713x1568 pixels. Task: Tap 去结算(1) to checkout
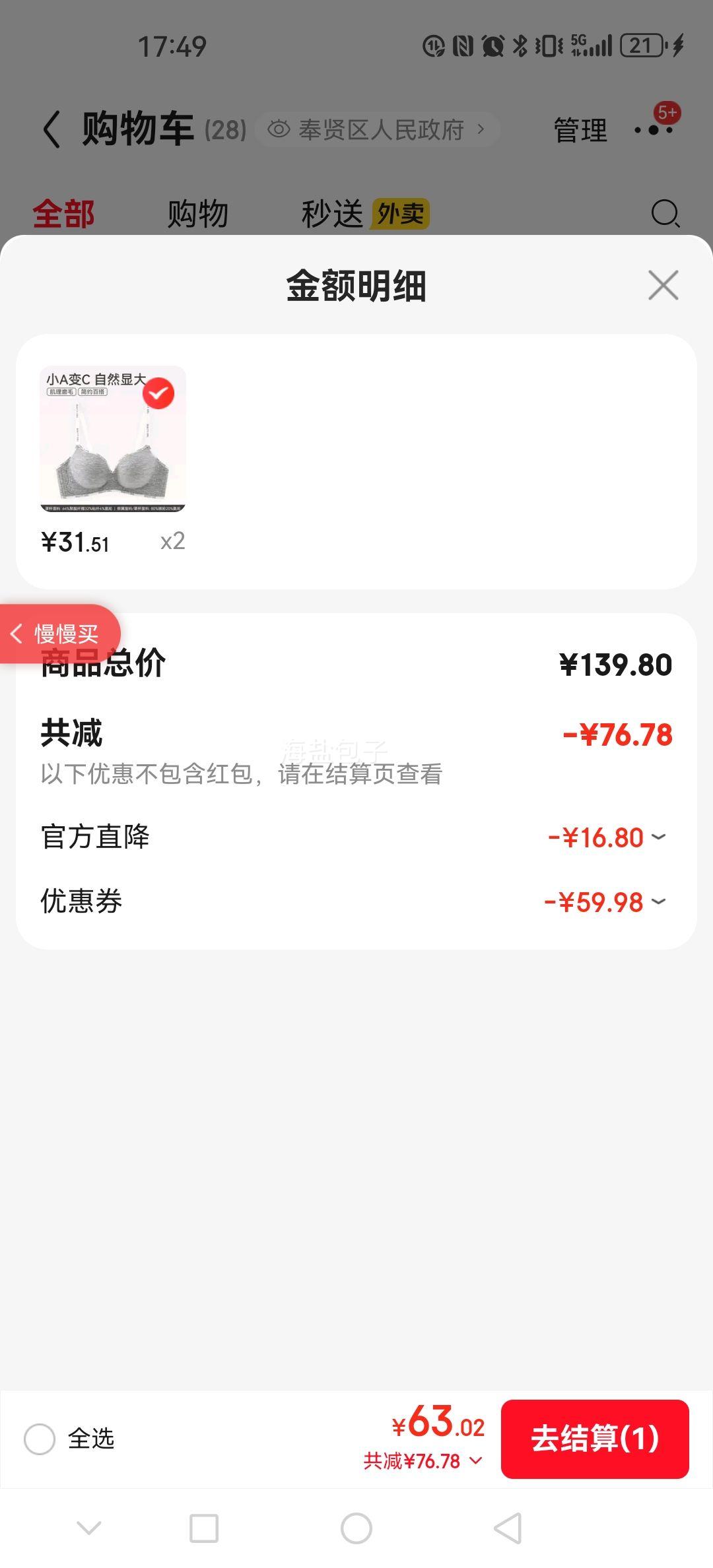(595, 1440)
